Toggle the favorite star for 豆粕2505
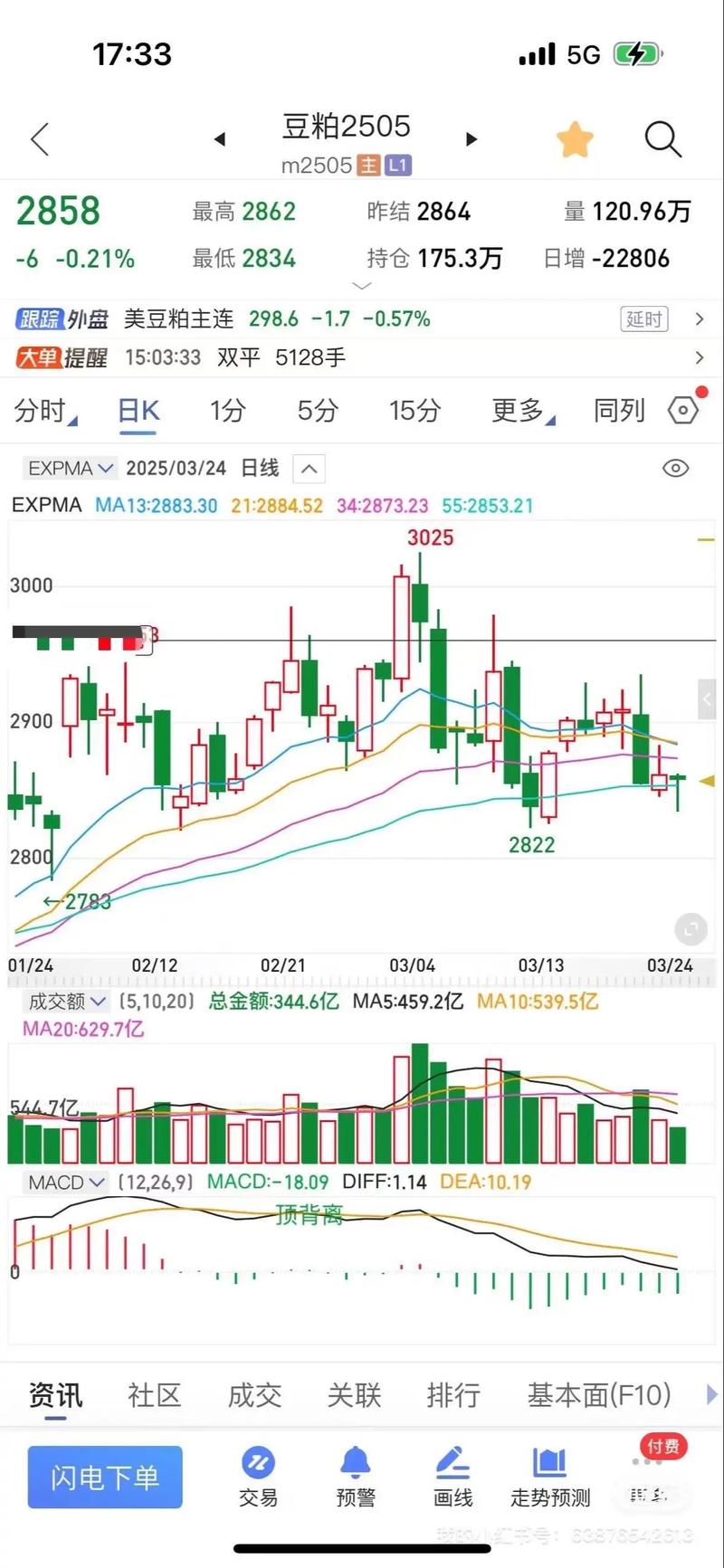The width and height of the screenshot is (724, 1568). click(575, 138)
